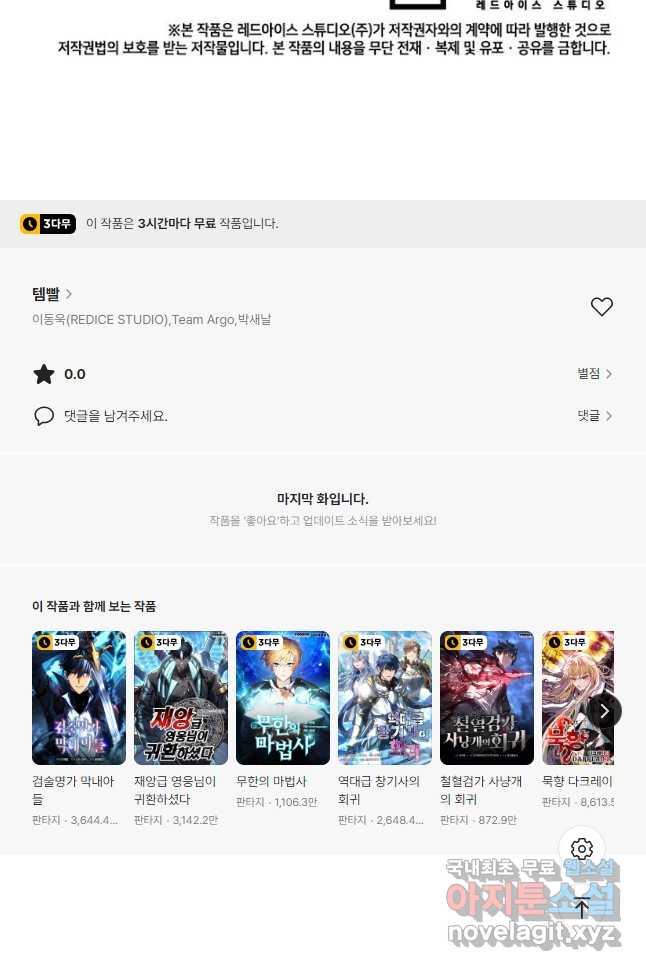Image resolution: width=646 pixels, height=971 pixels.
Task: Open 역대급 창기사의 회귀
Action: [385, 698]
